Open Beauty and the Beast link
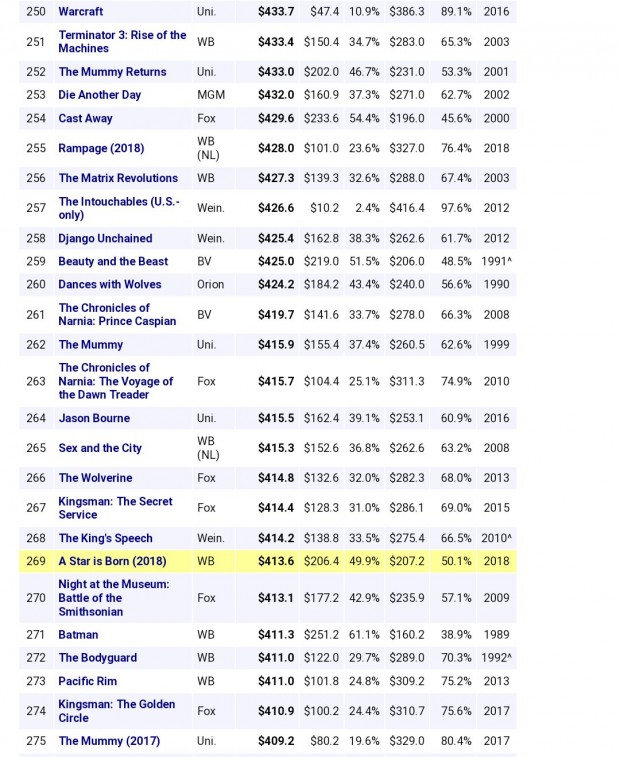Viewport: 620px width, 757px height. pos(113,262)
